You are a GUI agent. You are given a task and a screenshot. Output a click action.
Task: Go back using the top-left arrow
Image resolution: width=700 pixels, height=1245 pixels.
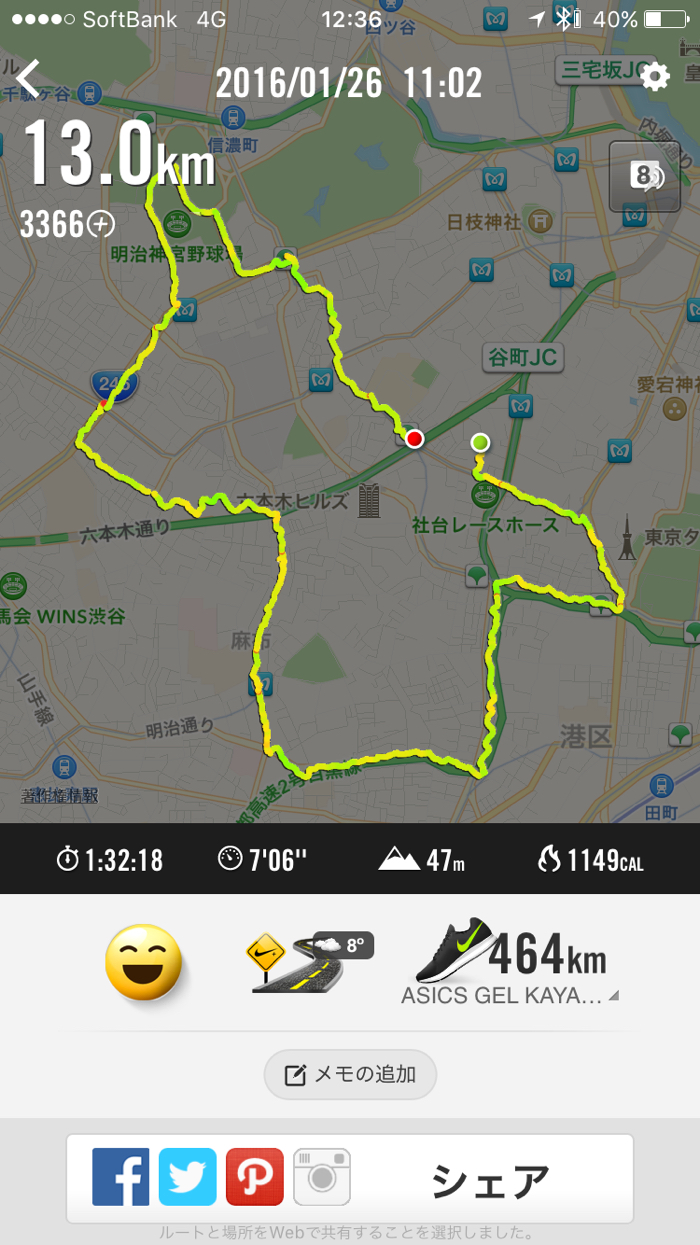click(x=29, y=79)
